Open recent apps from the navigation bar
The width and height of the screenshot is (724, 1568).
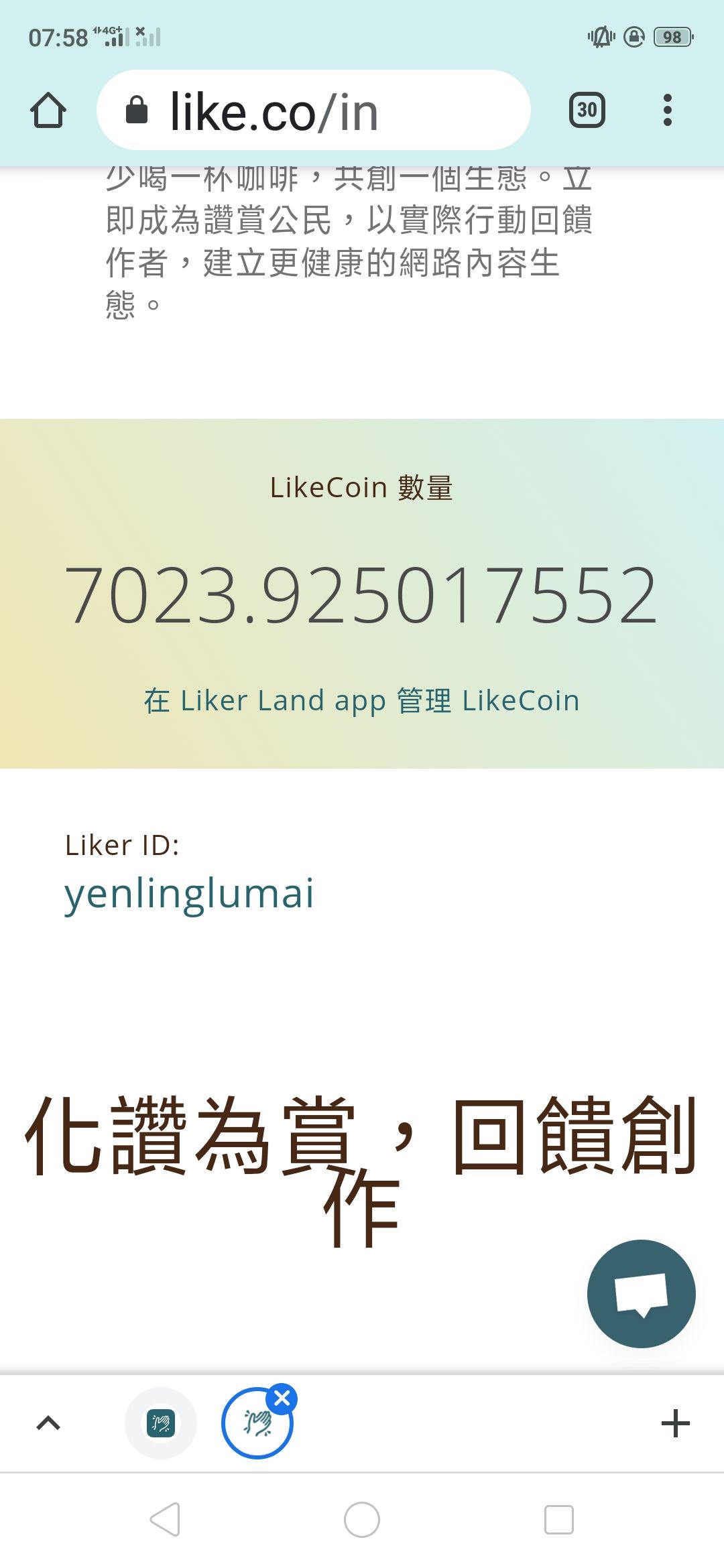click(x=558, y=1519)
